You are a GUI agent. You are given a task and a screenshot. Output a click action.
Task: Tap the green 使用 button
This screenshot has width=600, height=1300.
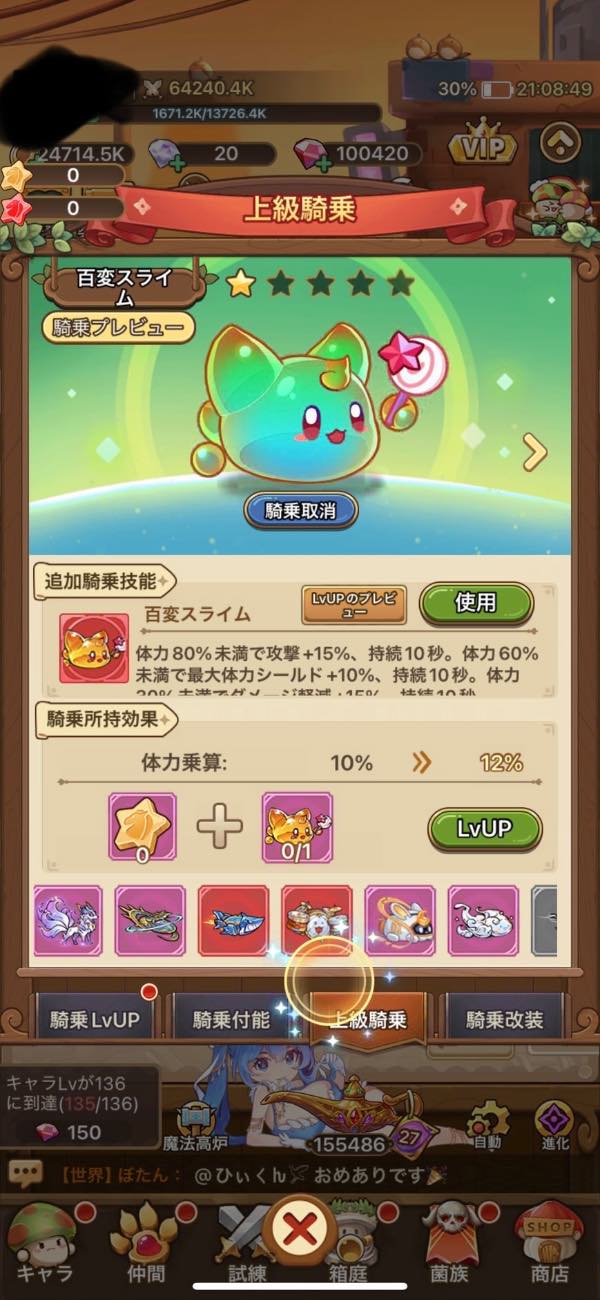476,603
